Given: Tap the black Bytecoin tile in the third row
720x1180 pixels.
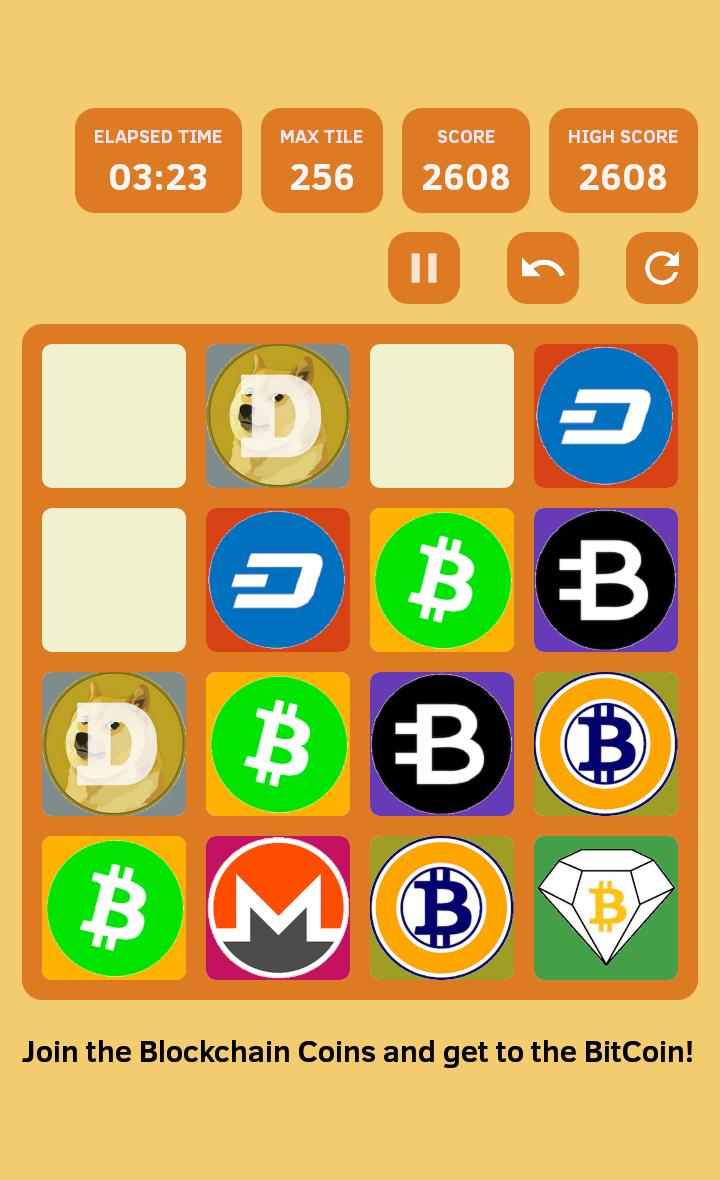Looking at the screenshot, I should coord(442,743).
